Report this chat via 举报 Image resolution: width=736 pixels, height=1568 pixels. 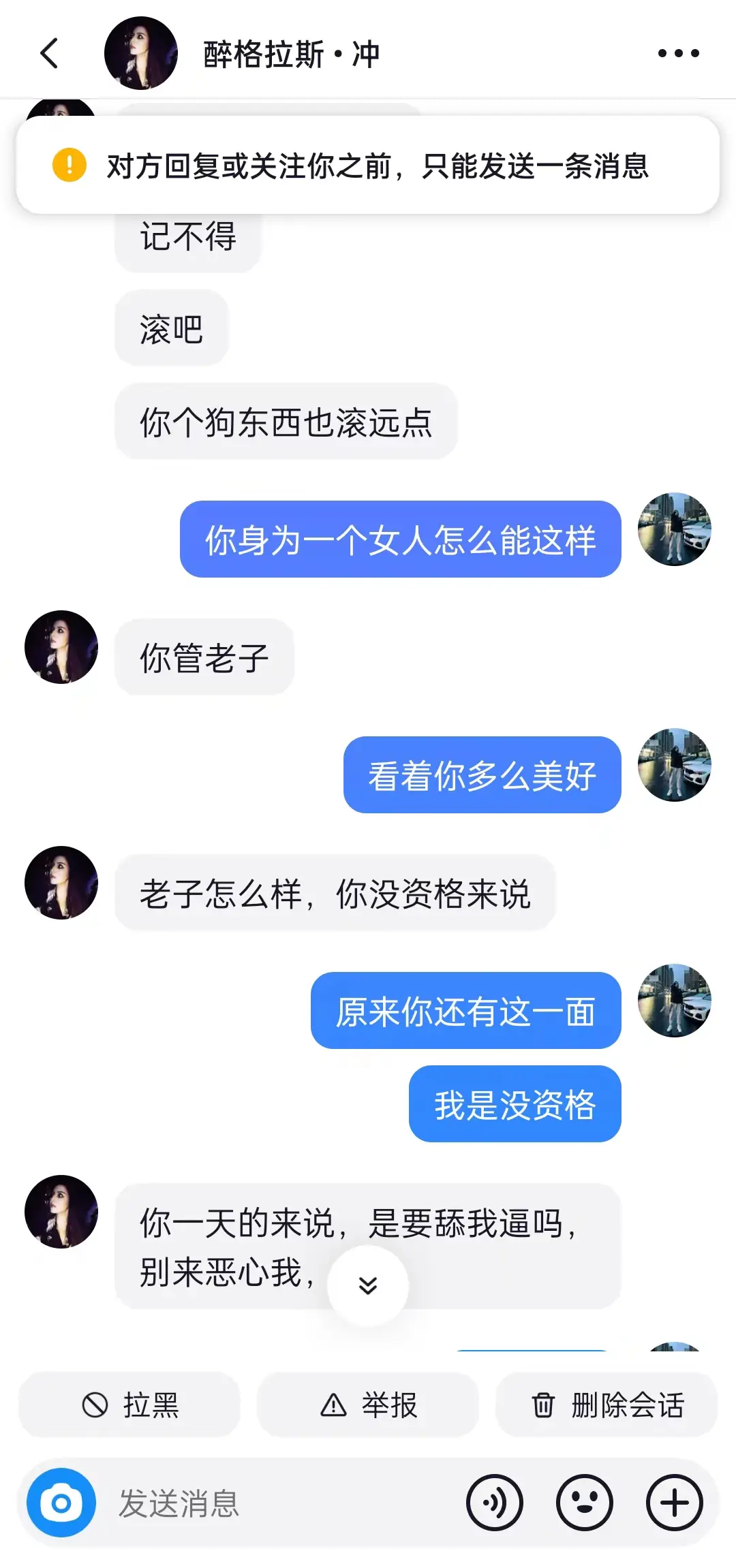click(x=368, y=1405)
